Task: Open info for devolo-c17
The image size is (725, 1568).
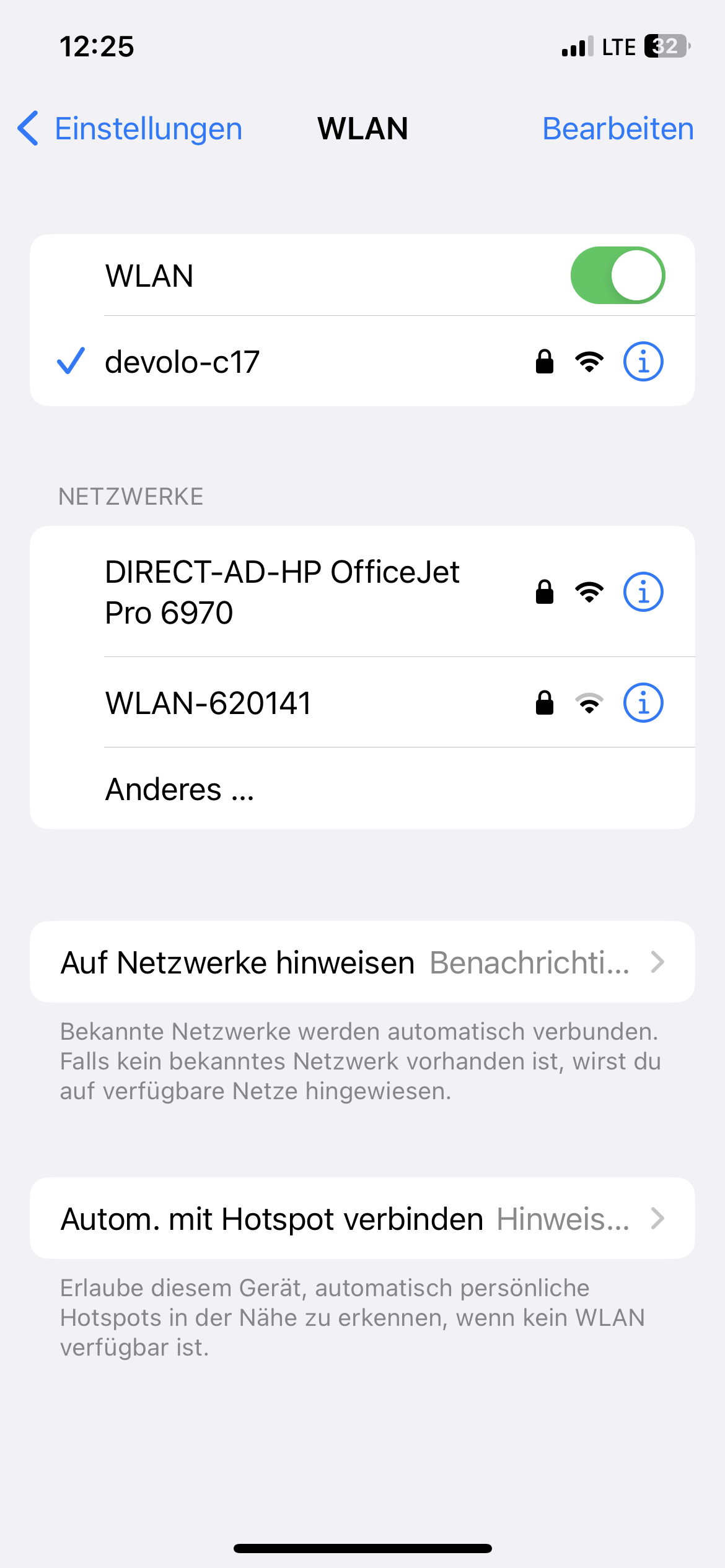Action: 643,362
